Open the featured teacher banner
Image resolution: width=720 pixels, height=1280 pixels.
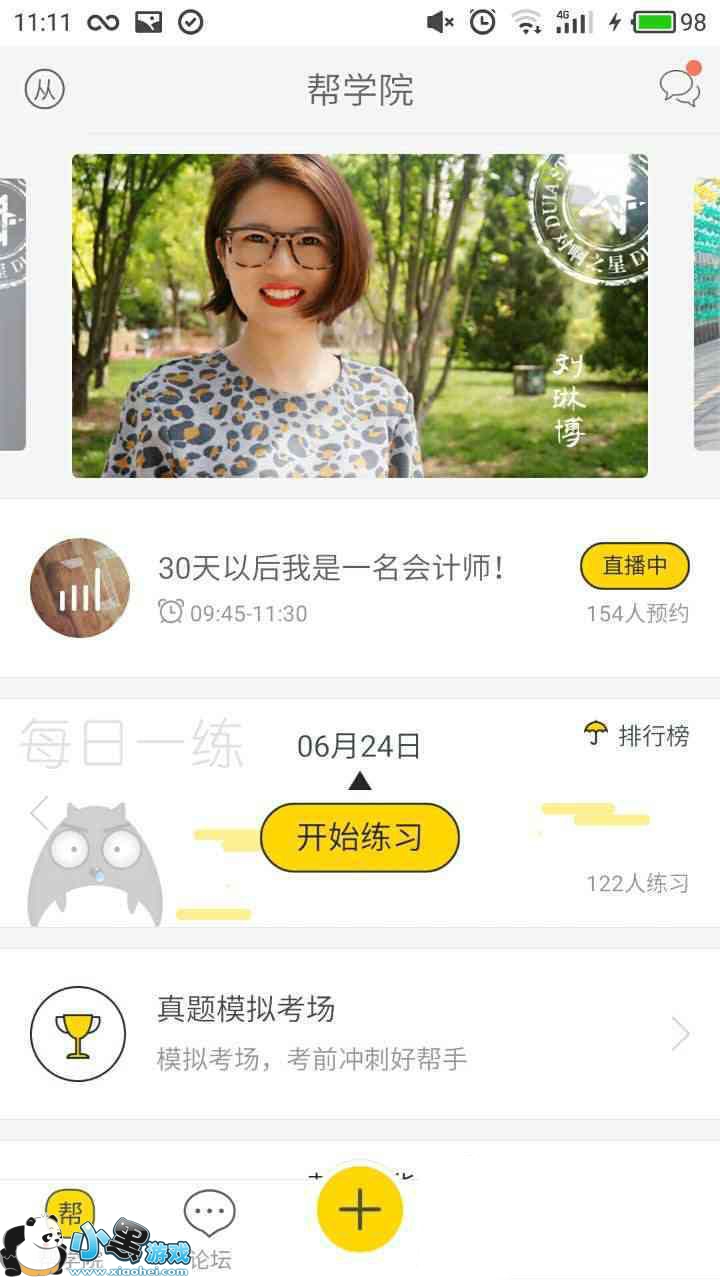tap(360, 316)
